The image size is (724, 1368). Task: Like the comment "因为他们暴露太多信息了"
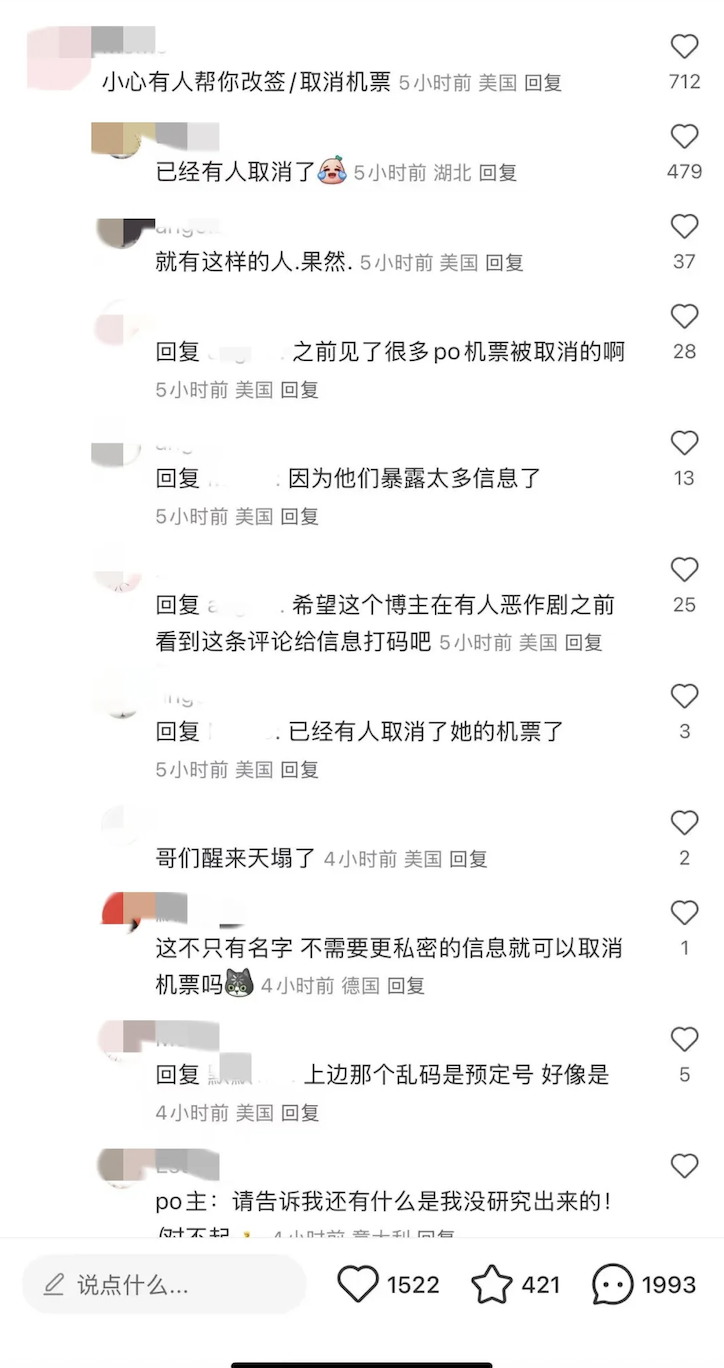[684, 443]
